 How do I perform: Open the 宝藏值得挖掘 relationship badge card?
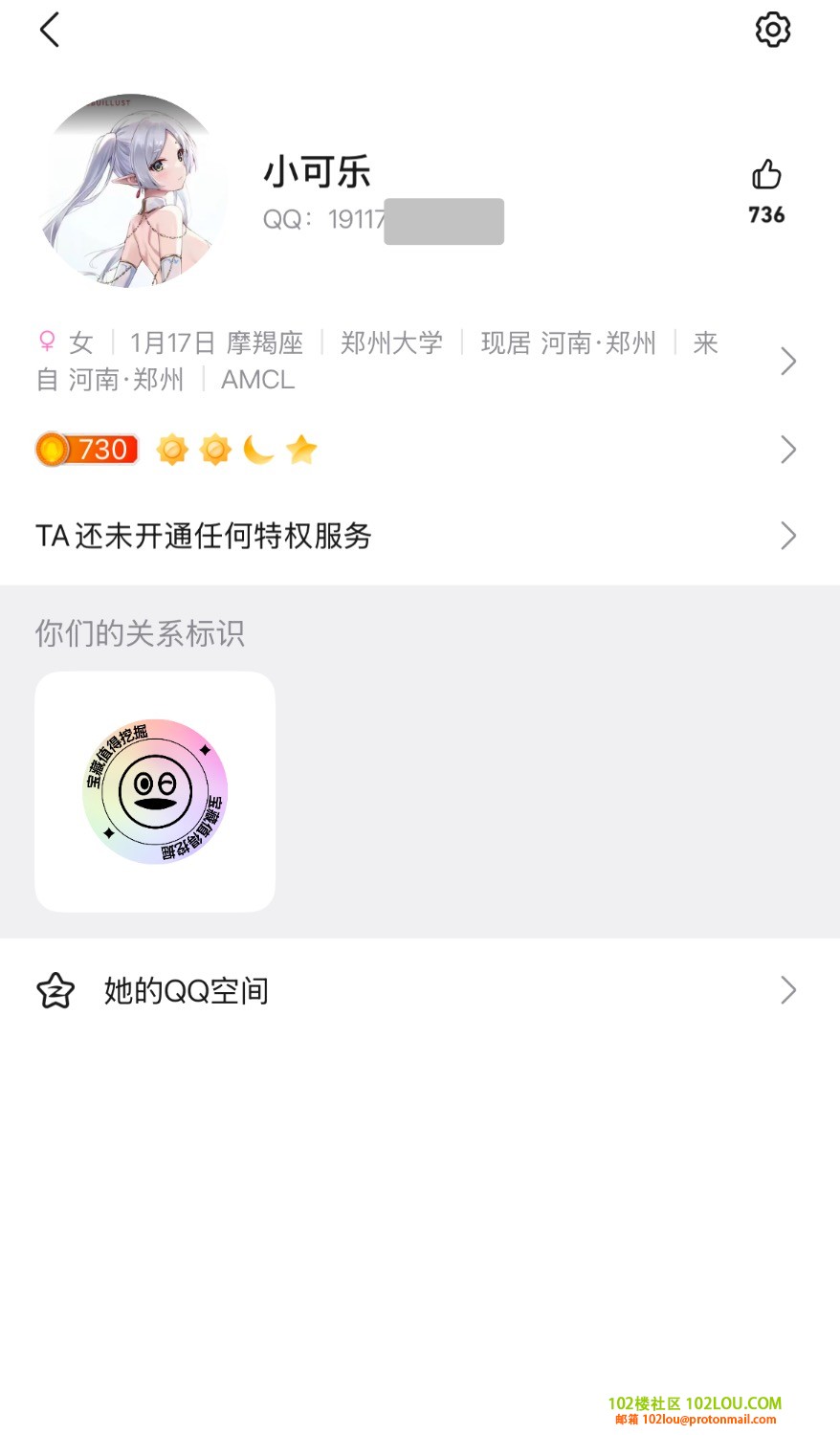tap(155, 791)
